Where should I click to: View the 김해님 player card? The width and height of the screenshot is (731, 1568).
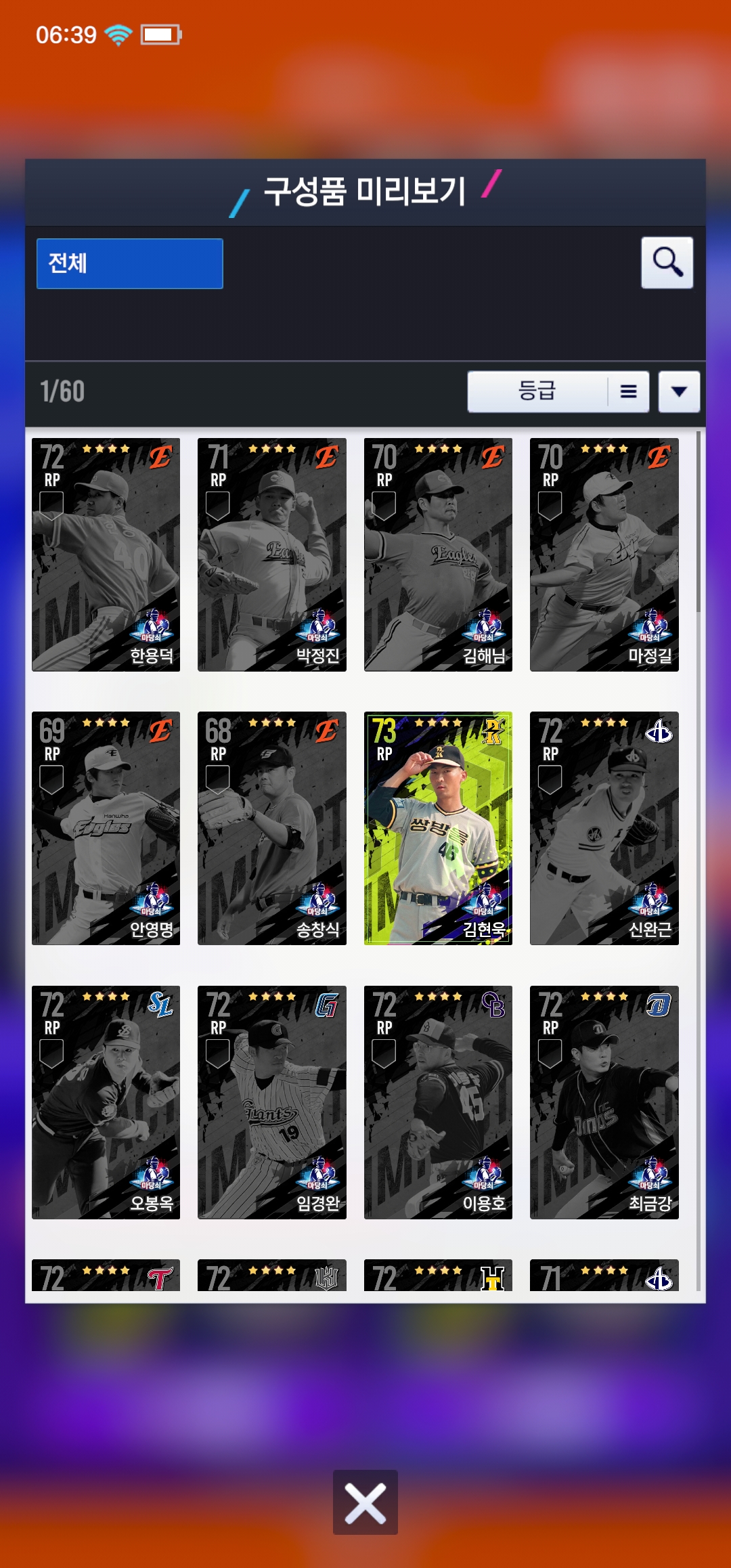click(x=438, y=554)
